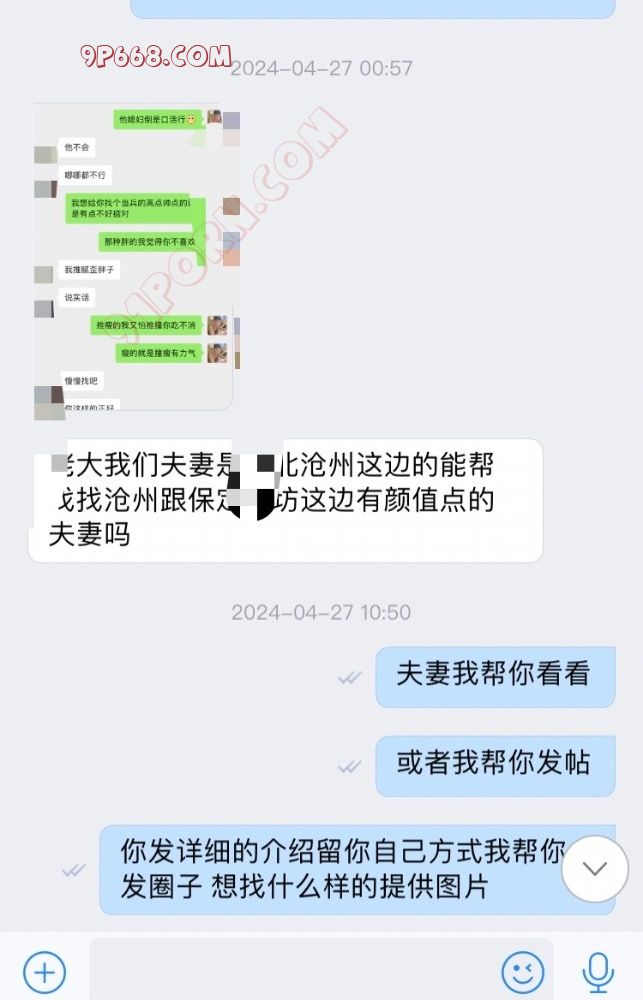Tap the microphone to record voice
643x1000 pixels.
coord(598,971)
